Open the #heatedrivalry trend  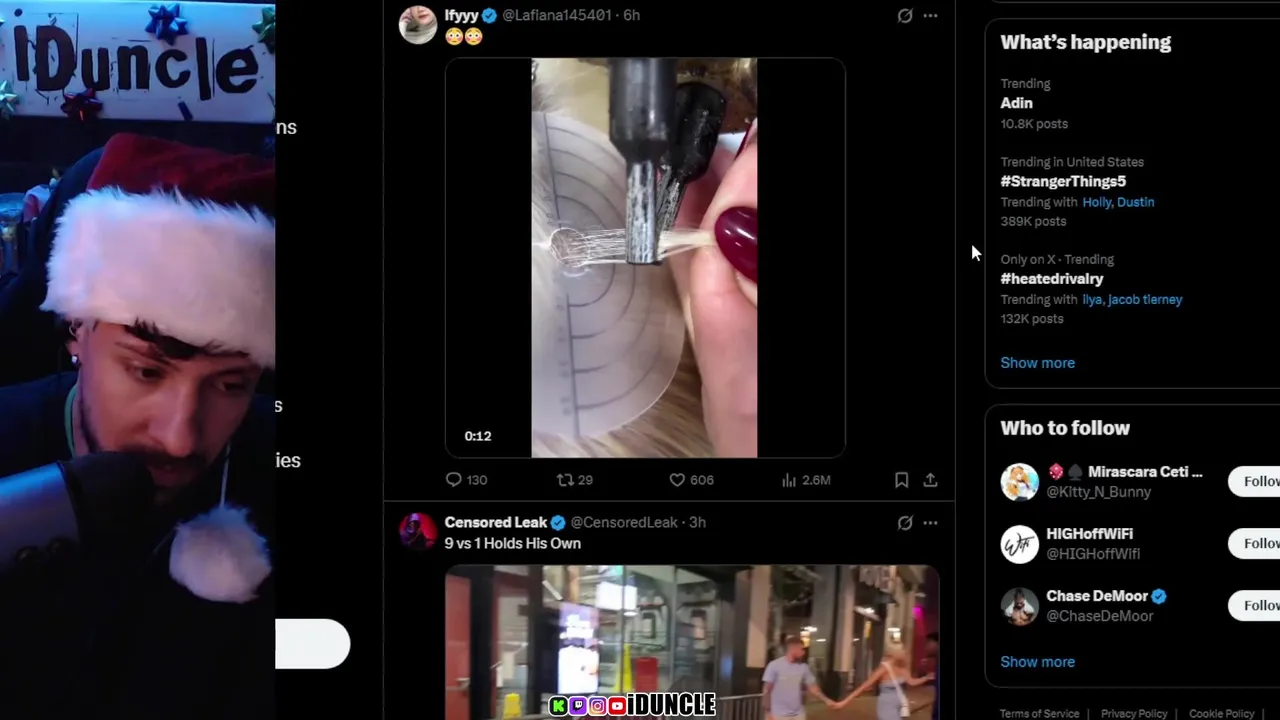click(x=1052, y=279)
